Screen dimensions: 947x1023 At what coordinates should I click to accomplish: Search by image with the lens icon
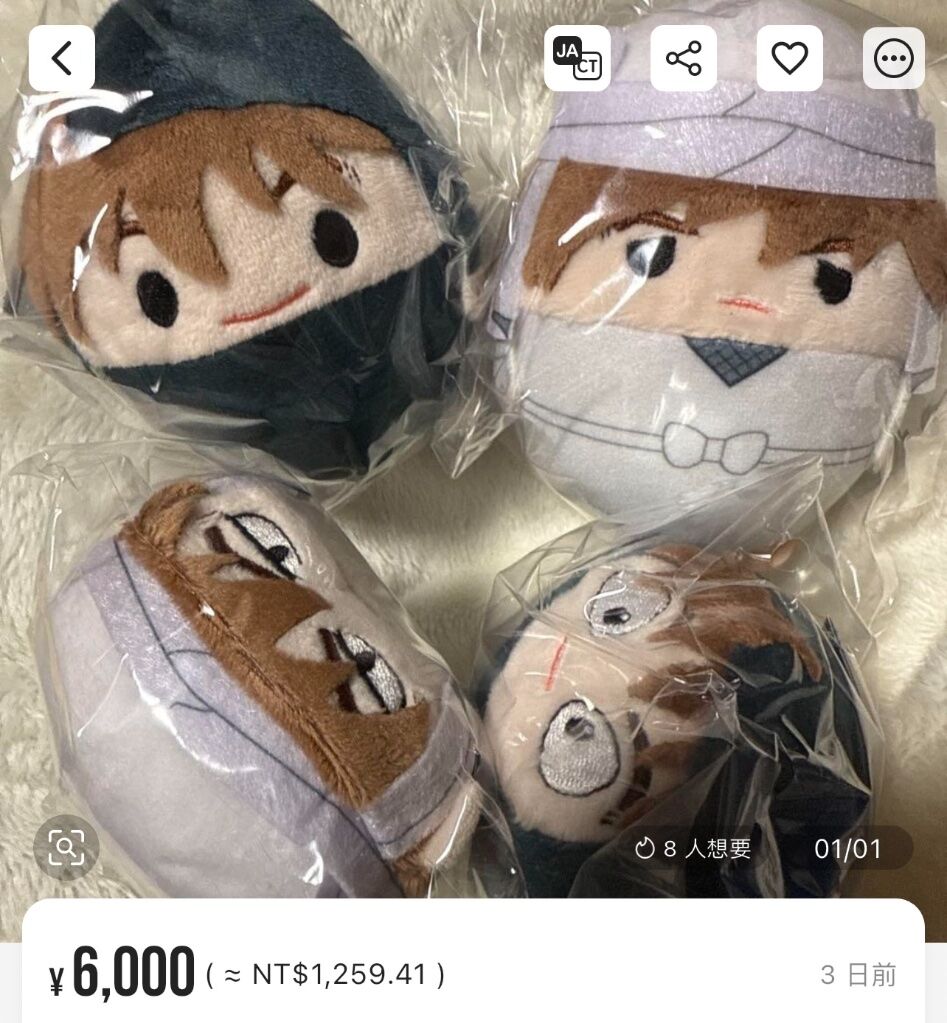[x=66, y=849]
